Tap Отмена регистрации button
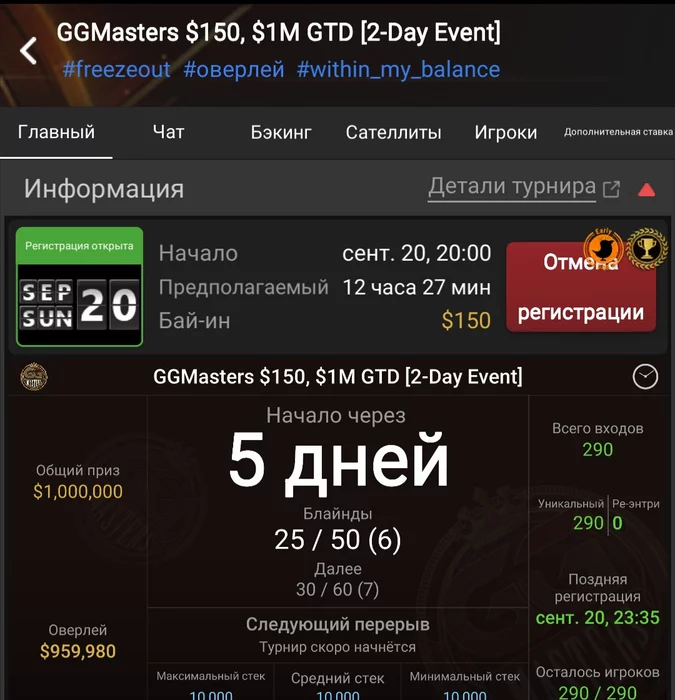The height and width of the screenshot is (700, 675). pyautogui.click(x=581, y=287)
